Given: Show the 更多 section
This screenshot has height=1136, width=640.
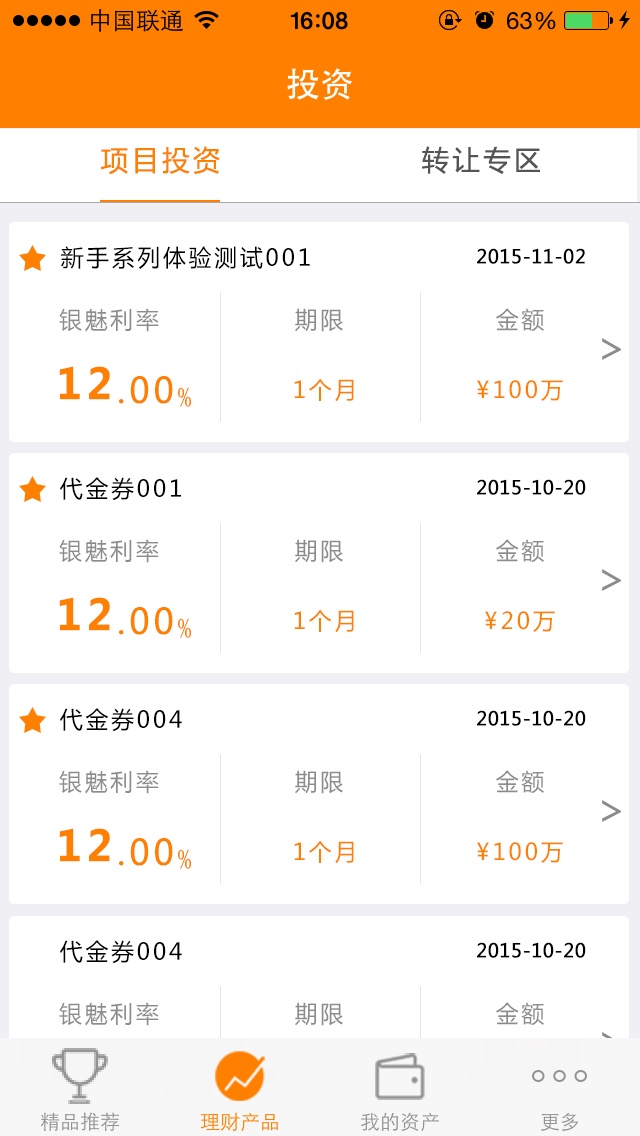Looking at the screenshot, I should (559, 1088).
